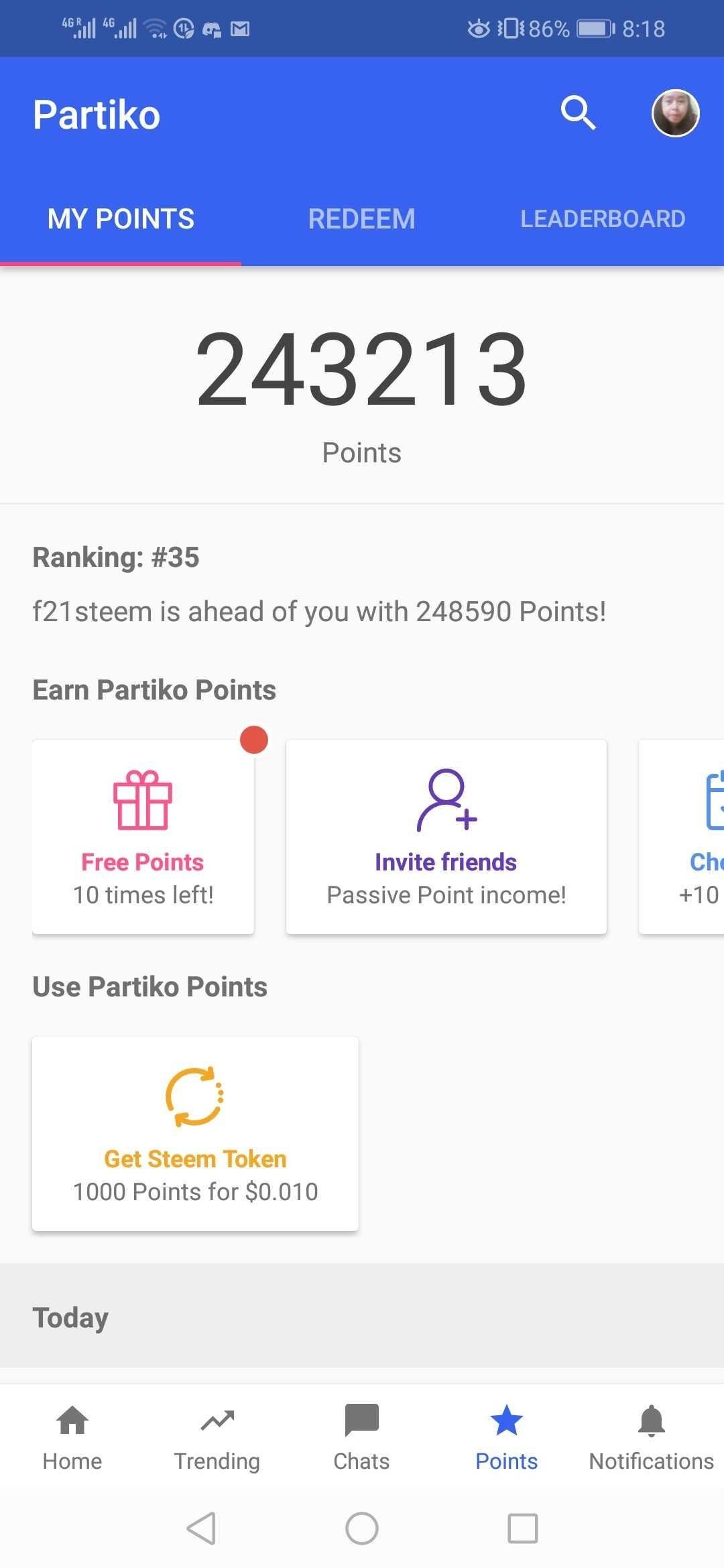This screenshot has height=1568, width=724.
Task: Open the Get Steem Token card
Action: click(x=195, y=1134)
